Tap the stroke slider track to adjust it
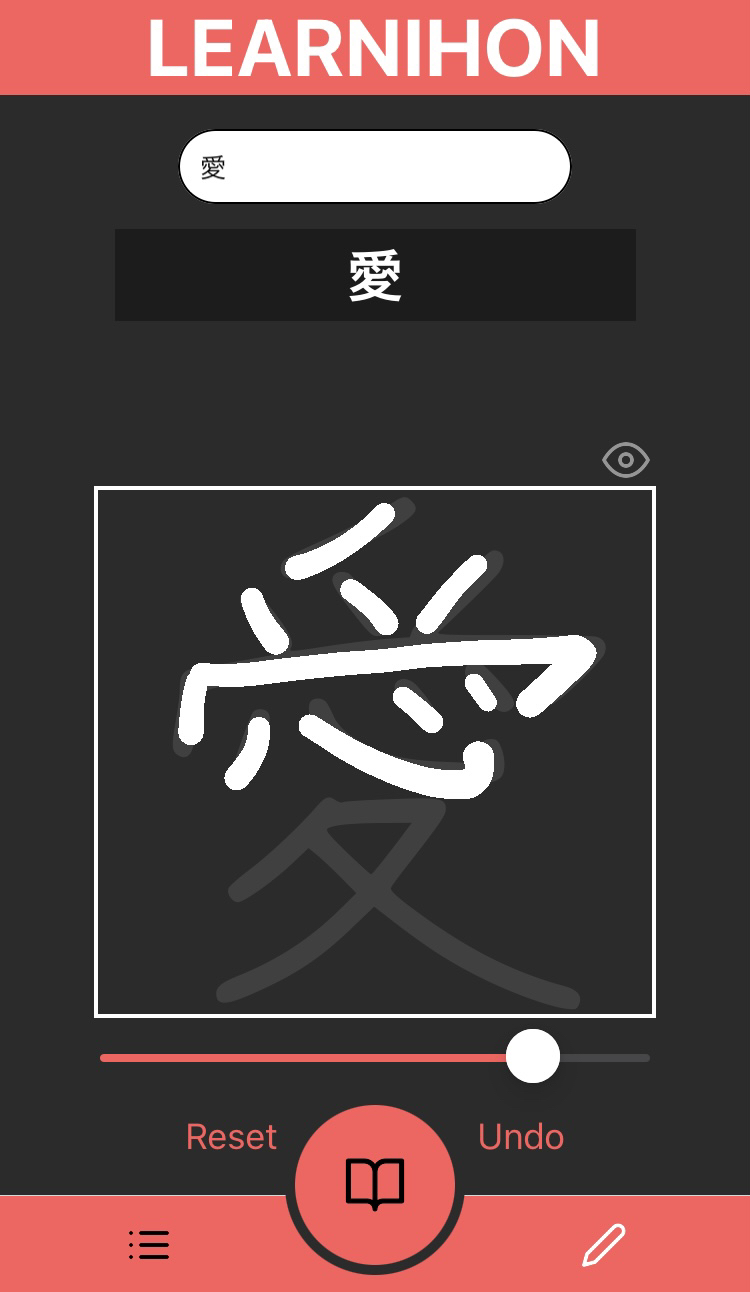 pos(375,1057)
